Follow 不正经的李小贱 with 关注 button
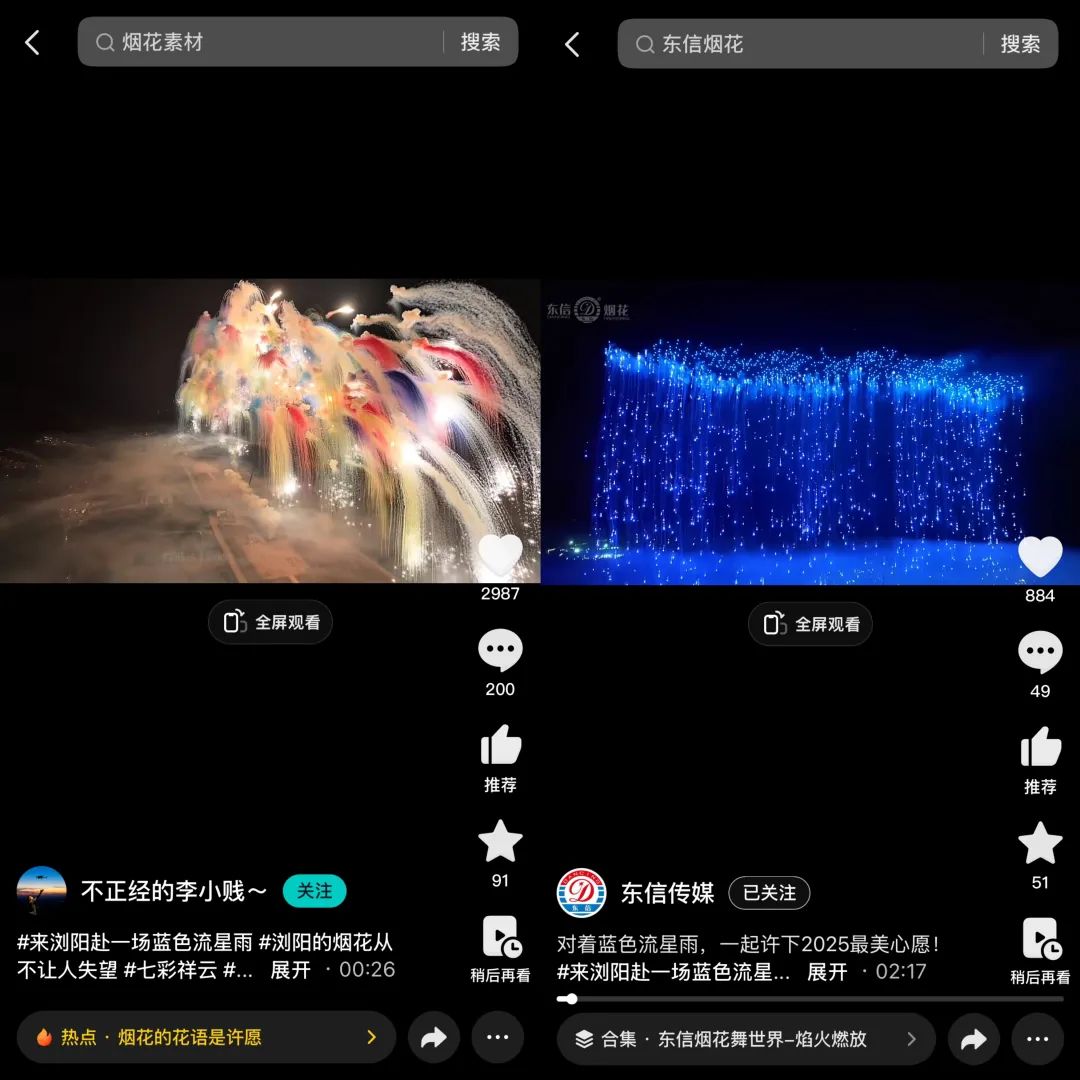 [314, 891]
